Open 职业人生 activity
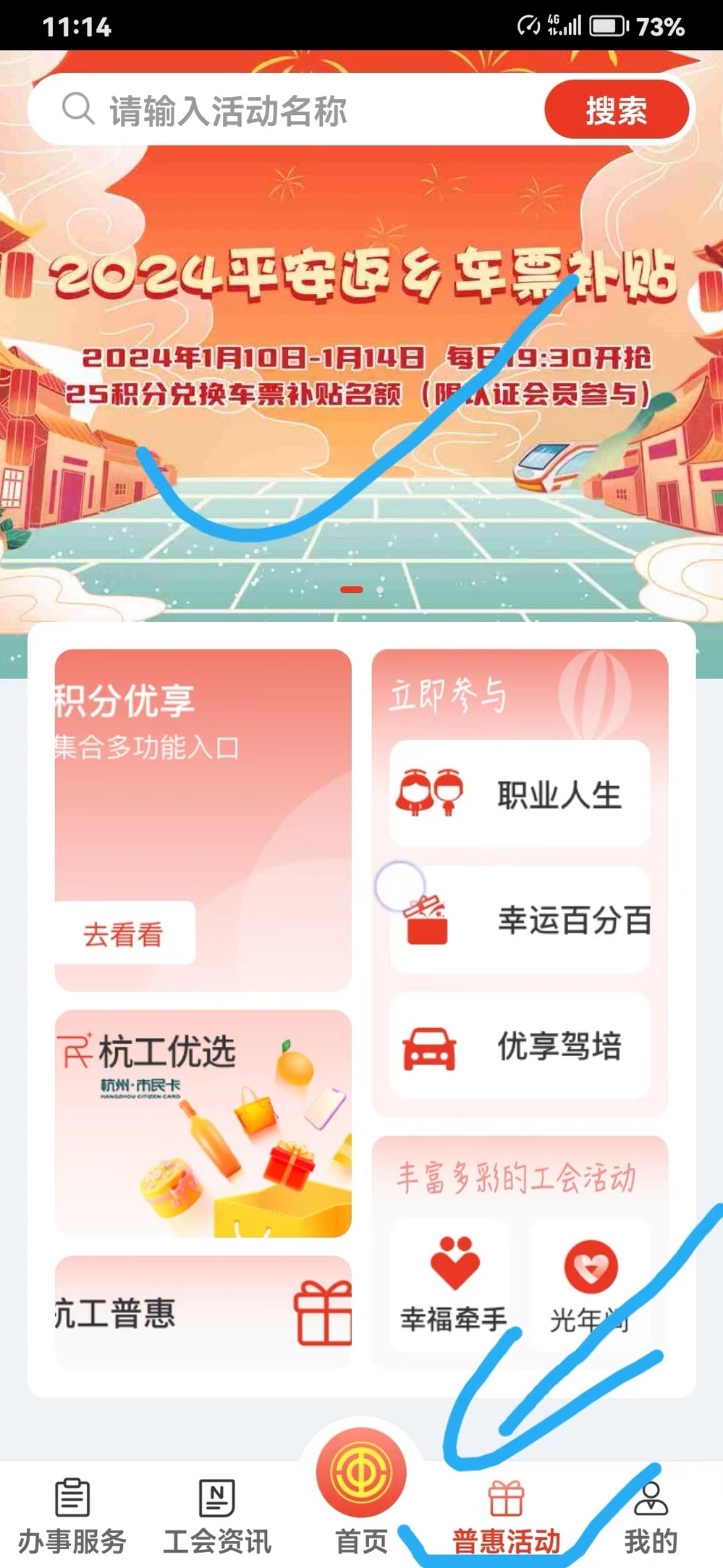723x1568 pixels. point(520,794)
